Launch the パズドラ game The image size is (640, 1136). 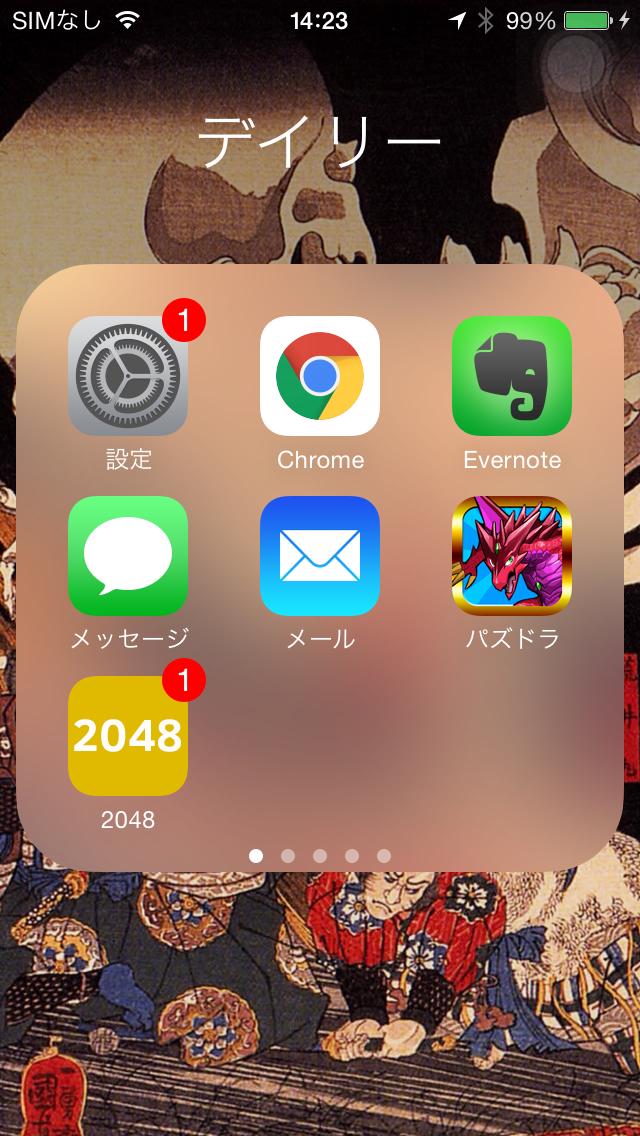point(512,556)
